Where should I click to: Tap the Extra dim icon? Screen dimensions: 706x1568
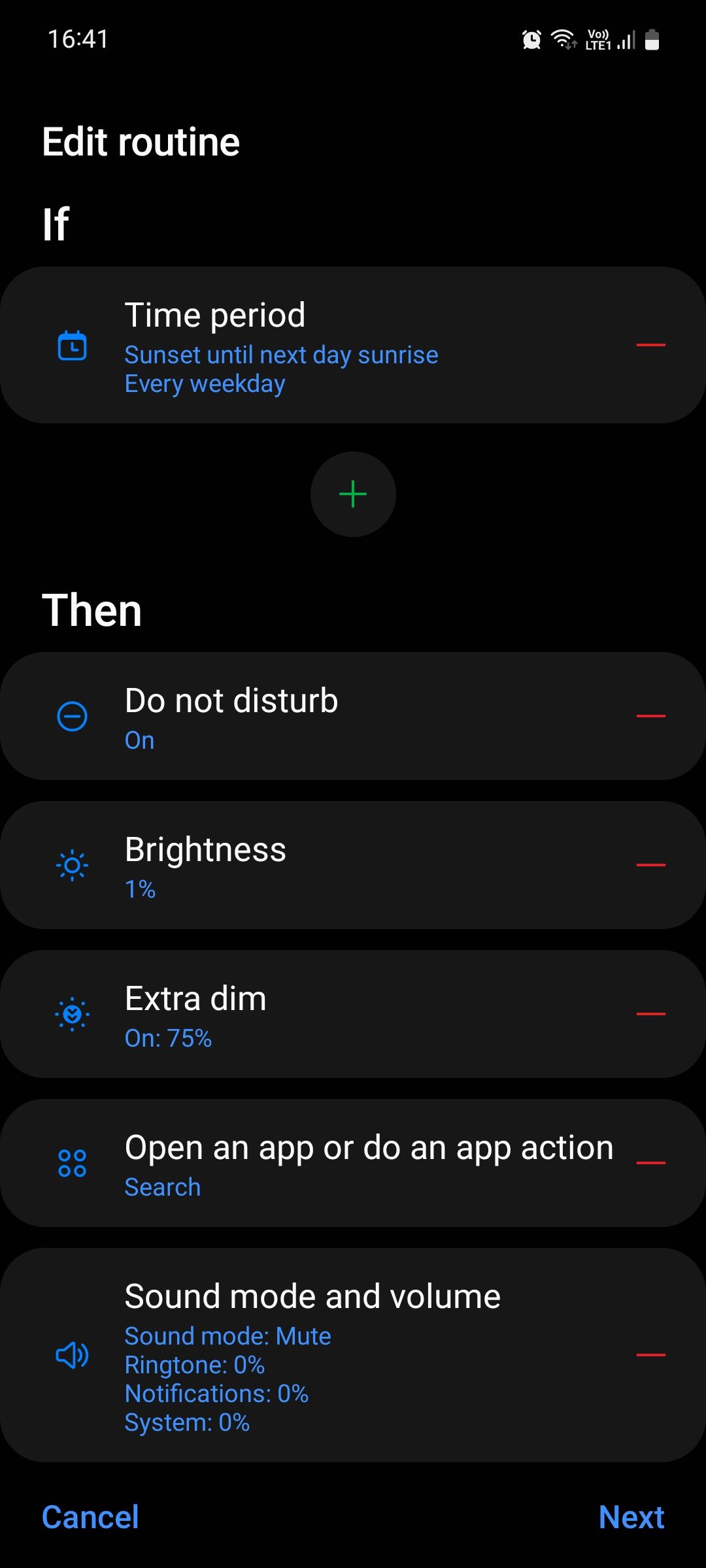[x=72, y=1014]
